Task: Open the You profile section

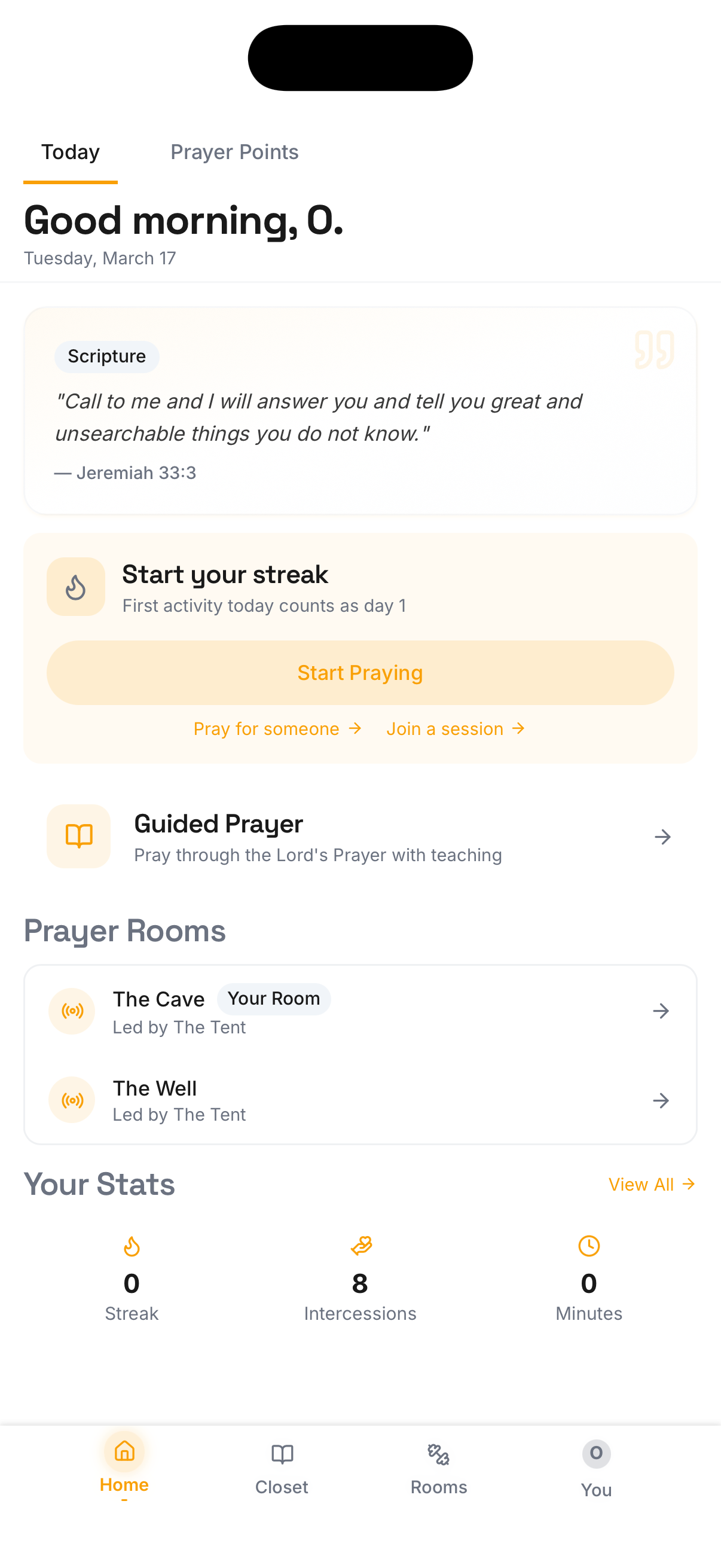Action: pos(595,1467)
